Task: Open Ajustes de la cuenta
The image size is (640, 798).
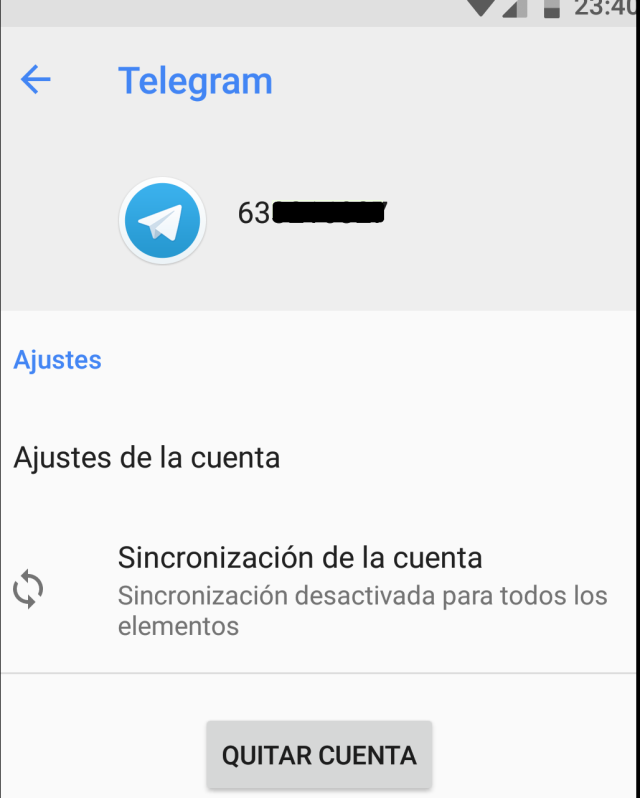Action: click(x=147, y=458)
